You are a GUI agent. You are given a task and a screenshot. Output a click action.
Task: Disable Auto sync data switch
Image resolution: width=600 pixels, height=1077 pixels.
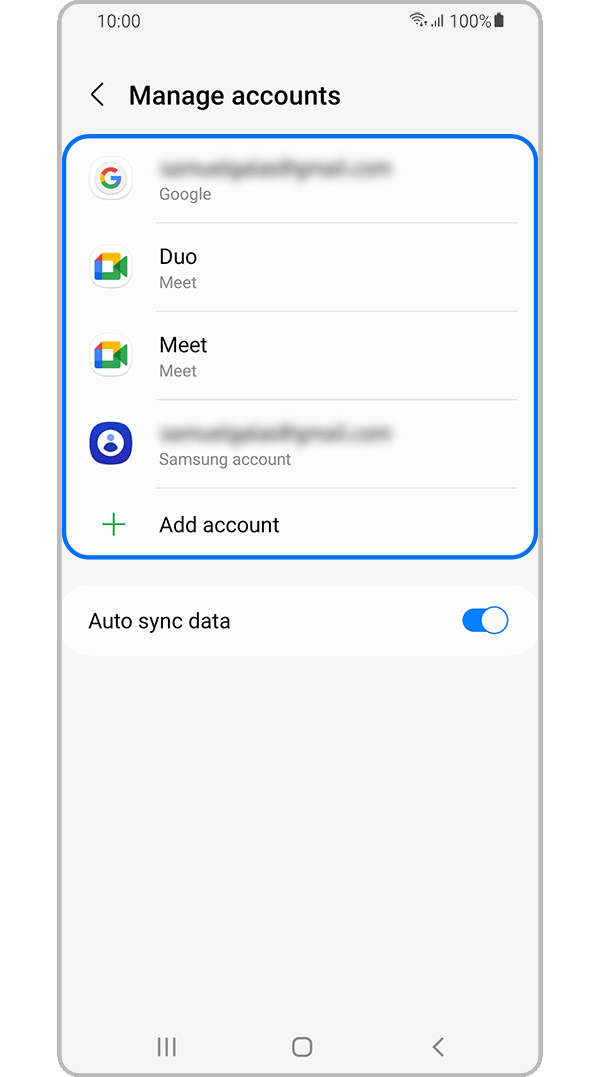[485, 621]
